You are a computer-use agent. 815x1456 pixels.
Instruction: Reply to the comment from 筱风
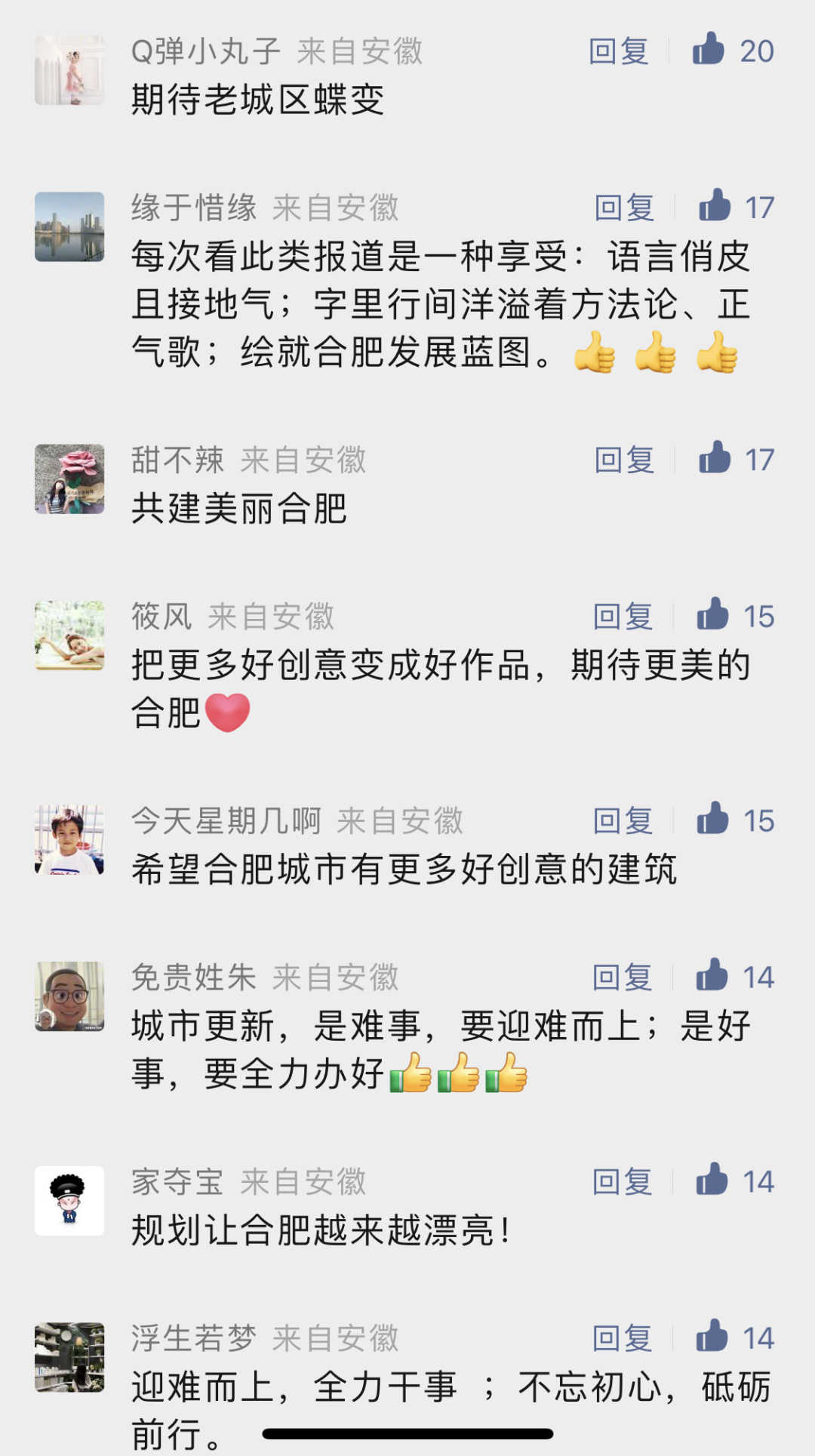tap(623, 617)
